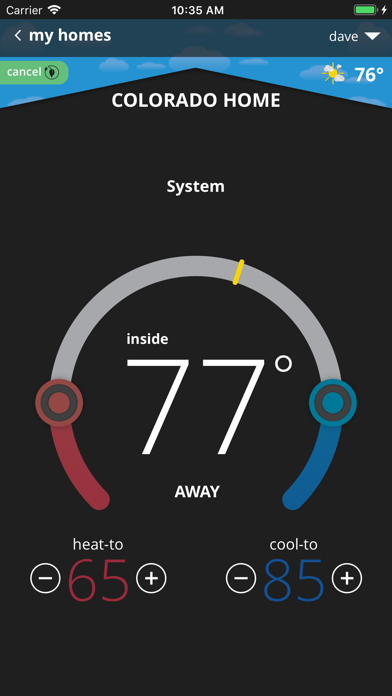Screen dimensions: 392x696
Task: Decrease the heat-to temperature
Action: point(45,578)
